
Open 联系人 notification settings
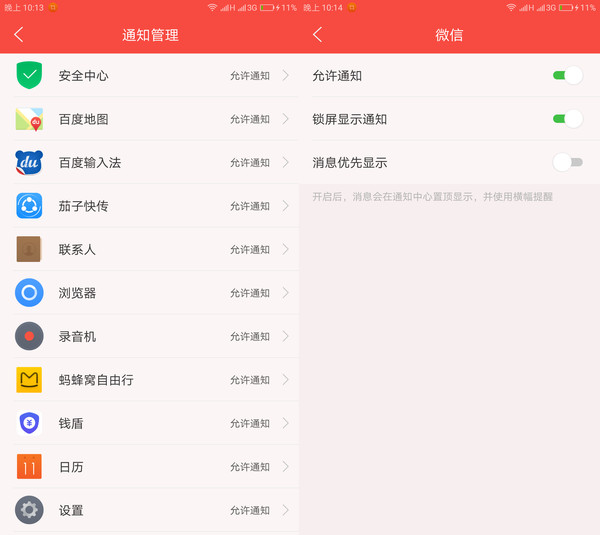[x=150, y=249]
